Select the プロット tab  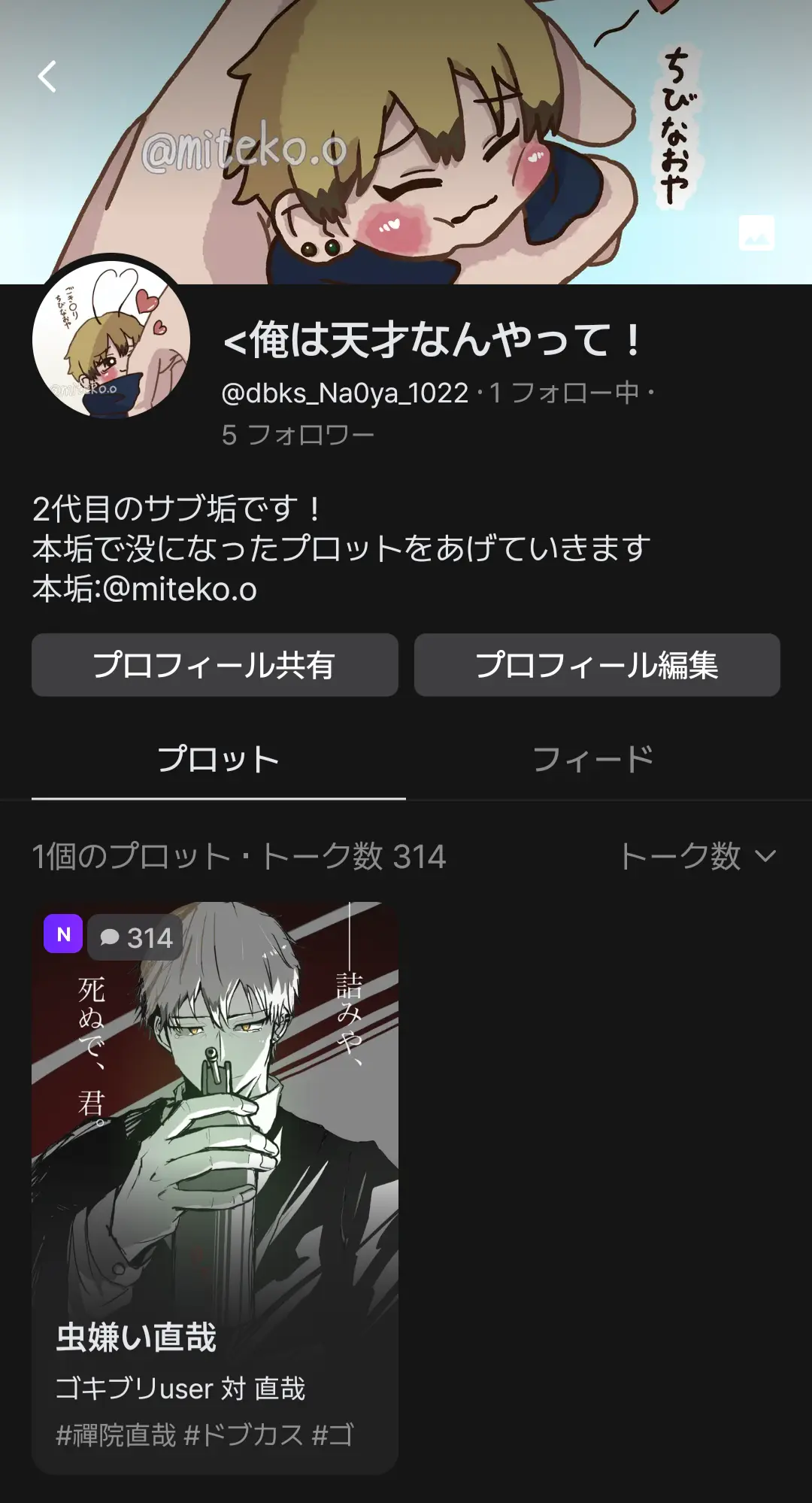219,760
